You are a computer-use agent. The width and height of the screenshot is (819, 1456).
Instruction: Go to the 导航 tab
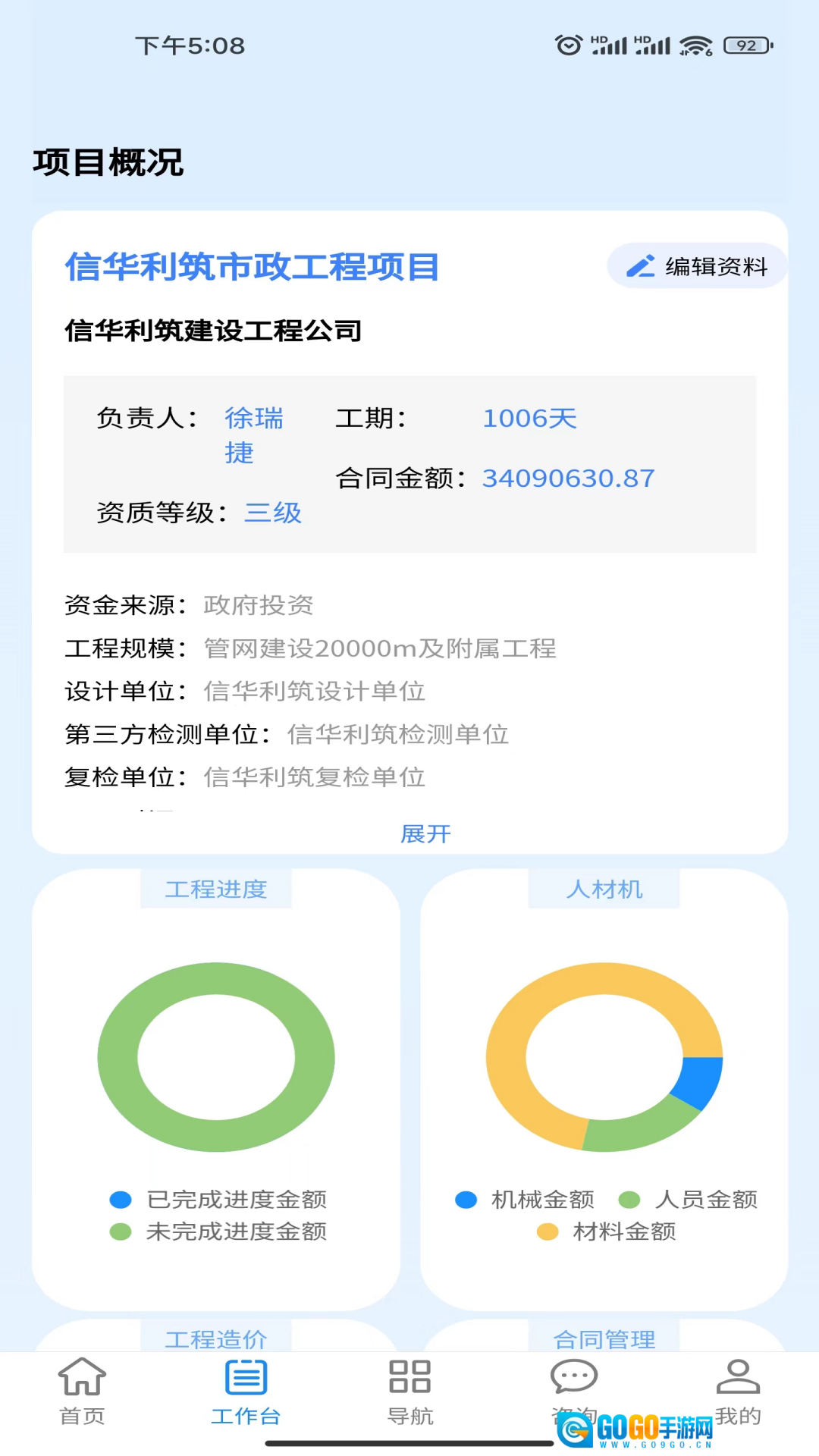click(409, 1392)
